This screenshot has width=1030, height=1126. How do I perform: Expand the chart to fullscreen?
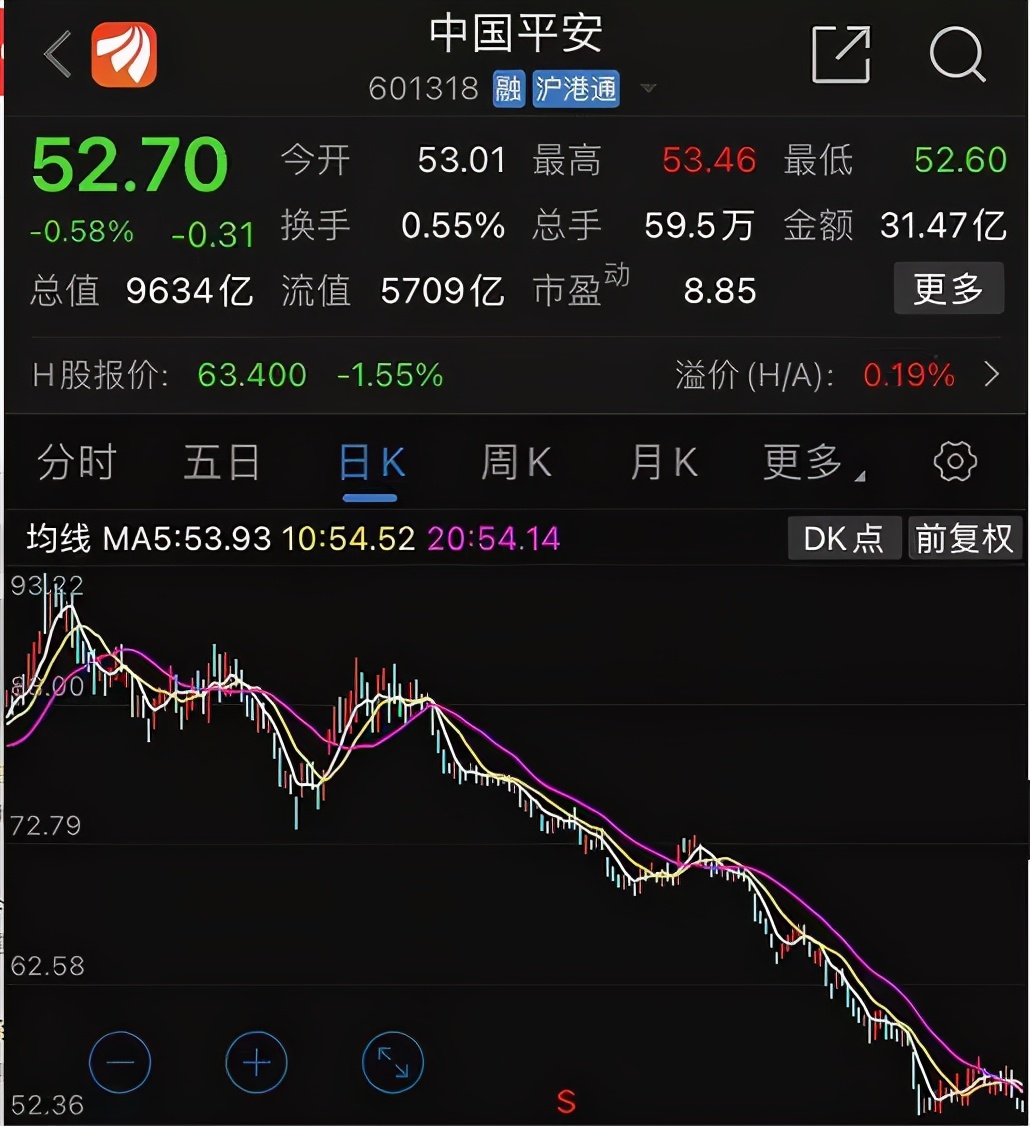click(392, 1062)
